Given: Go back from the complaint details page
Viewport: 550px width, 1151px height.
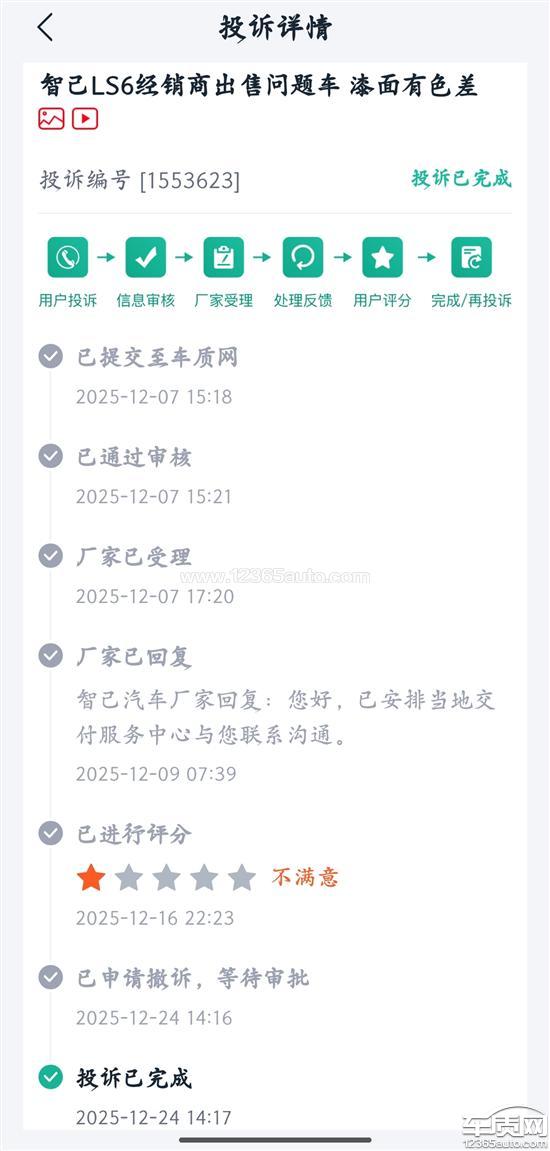Looking at the screenshot, I should 46,28.
